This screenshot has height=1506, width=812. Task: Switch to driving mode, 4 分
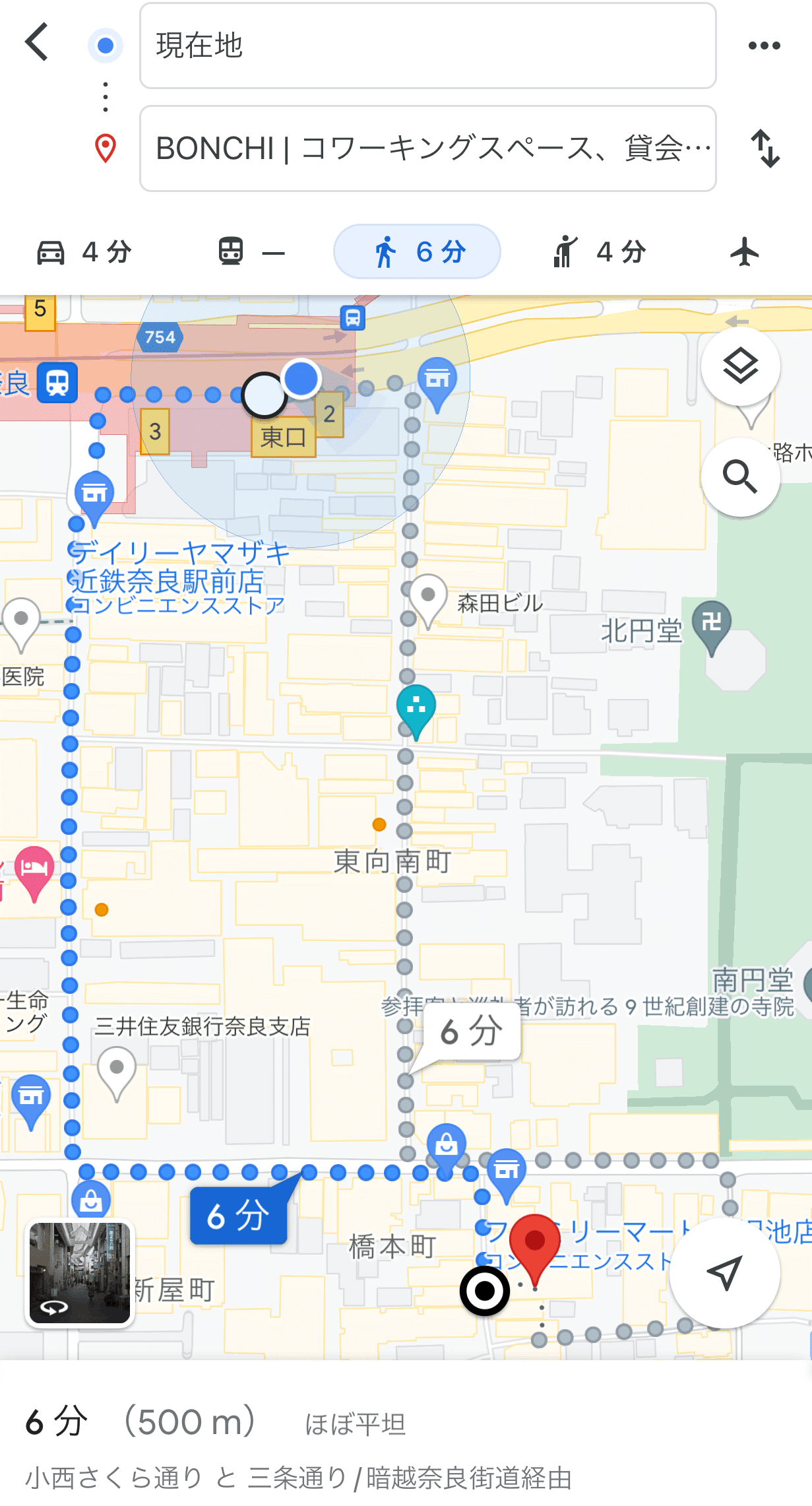click(x=84, y=252)
